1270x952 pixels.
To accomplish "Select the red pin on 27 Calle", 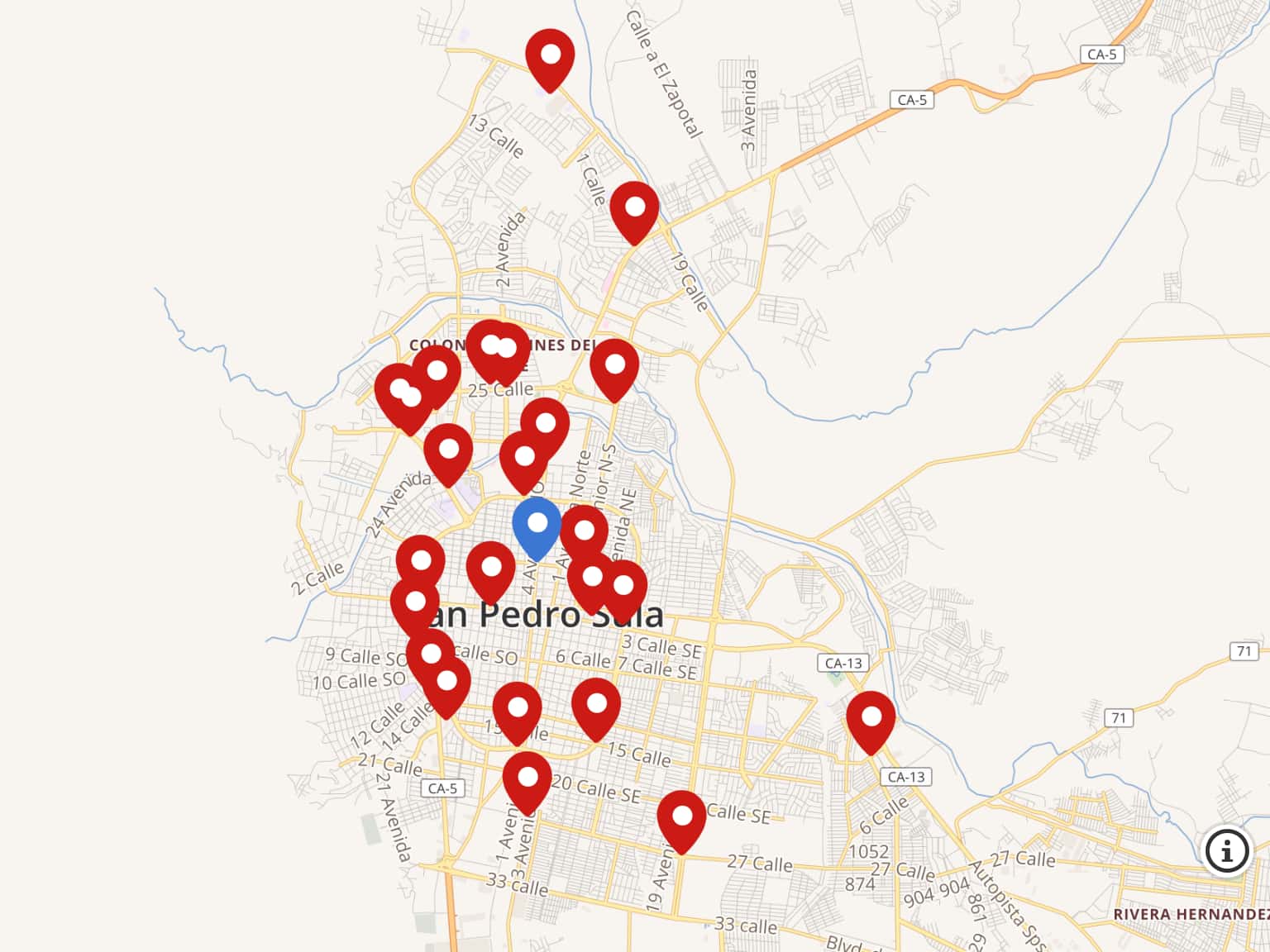I will tap(681, 819).
